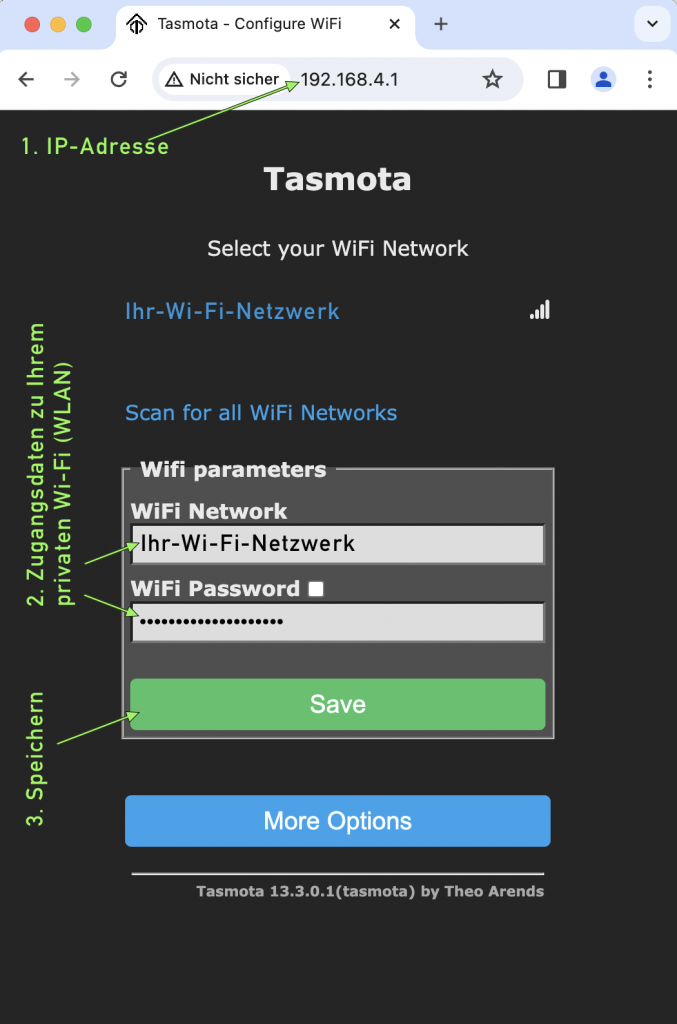Select the Ihr-Wi-Fi-Netzwerk network link
This screenshot has width=677, height=1024.
click(x=232, y=311)
